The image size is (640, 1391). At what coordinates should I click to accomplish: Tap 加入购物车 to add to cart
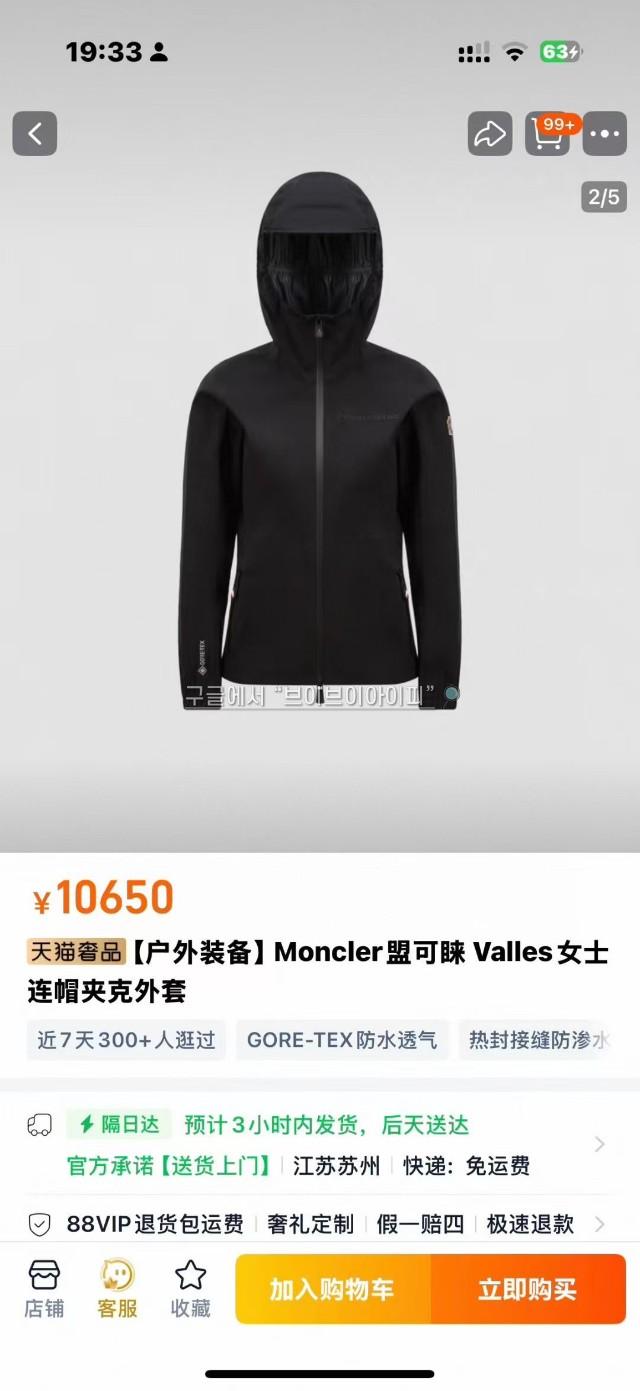(332, 1289)
